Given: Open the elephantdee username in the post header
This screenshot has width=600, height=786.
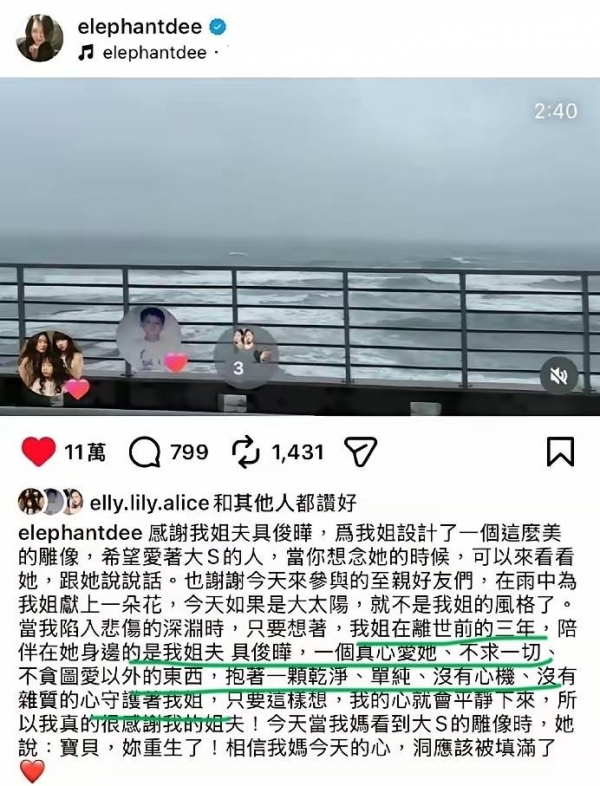Looking at the screenshot, I should [x=135, y=27].
